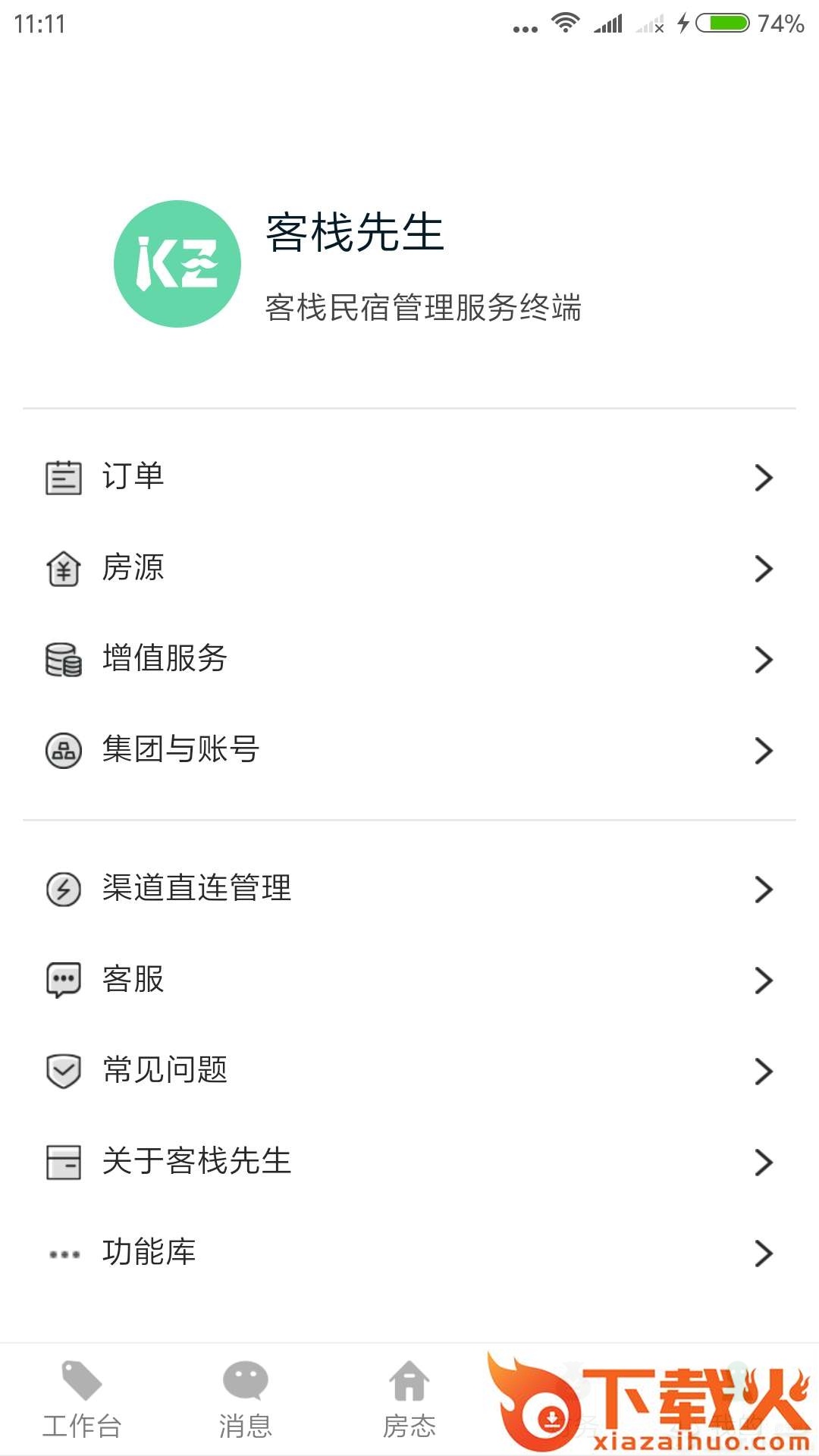Open 集团与账号 group and account

pyautogui.click(x=409, y=750)
